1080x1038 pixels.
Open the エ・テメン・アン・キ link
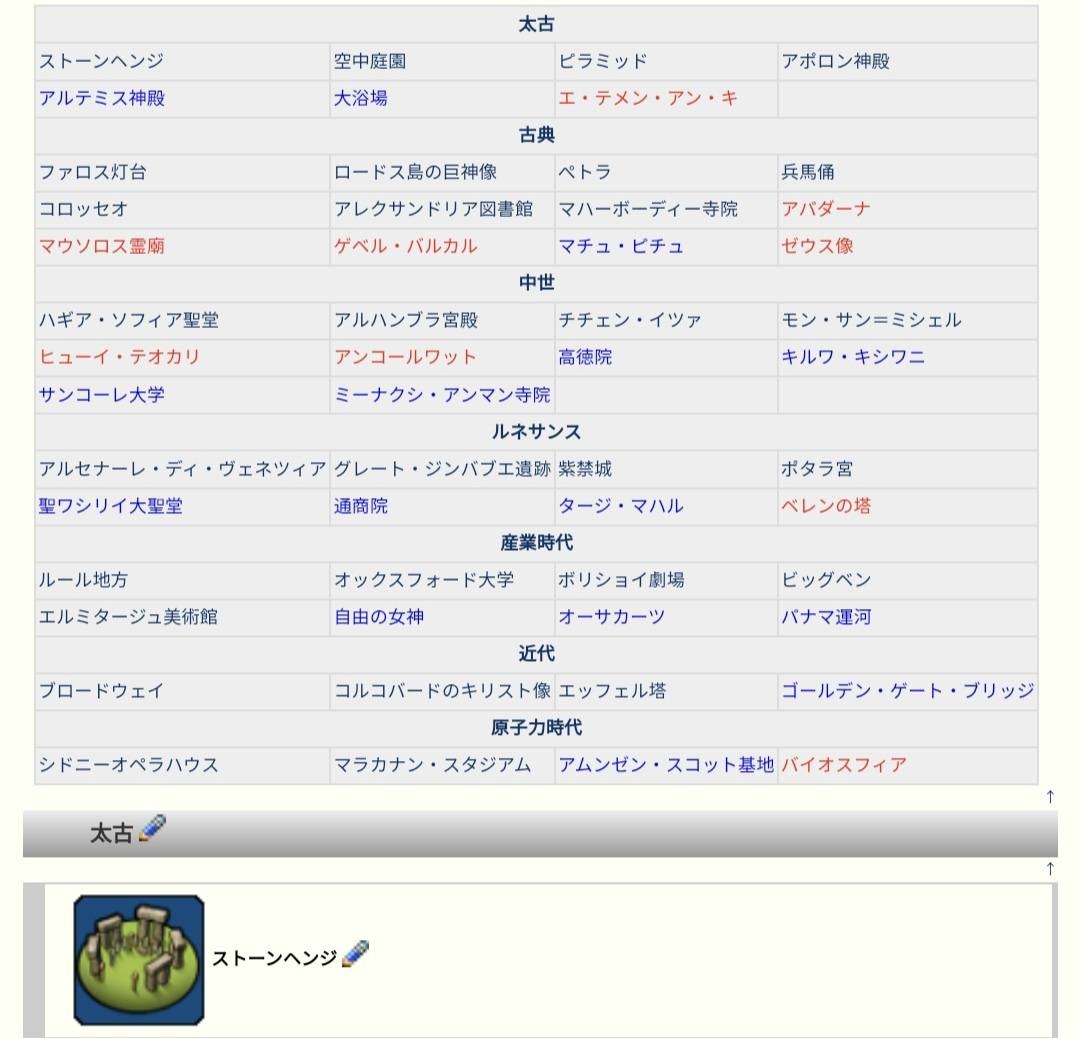coord(648,98)
